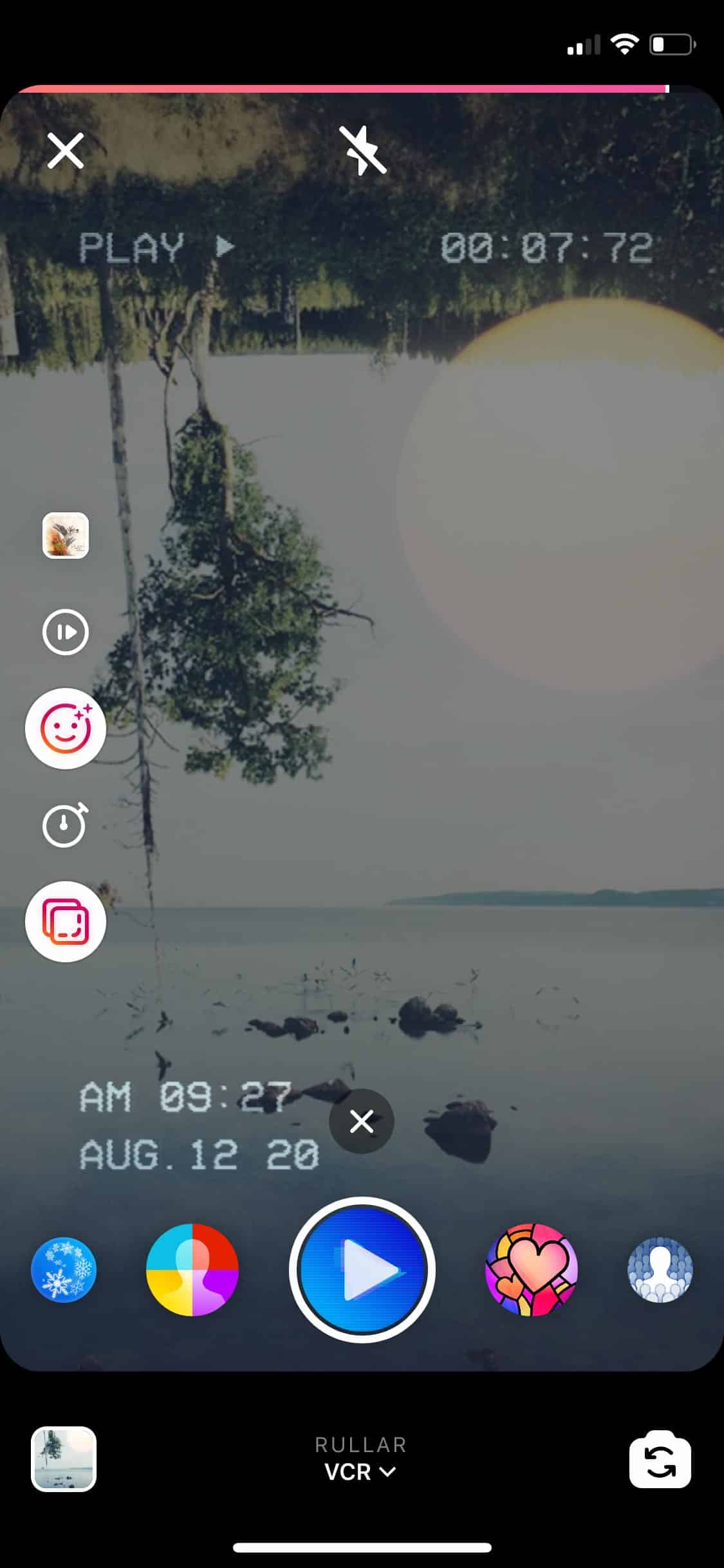Select the snowflake effect
Viewport: 724px width, 1568px height.
coord(64,1270)
